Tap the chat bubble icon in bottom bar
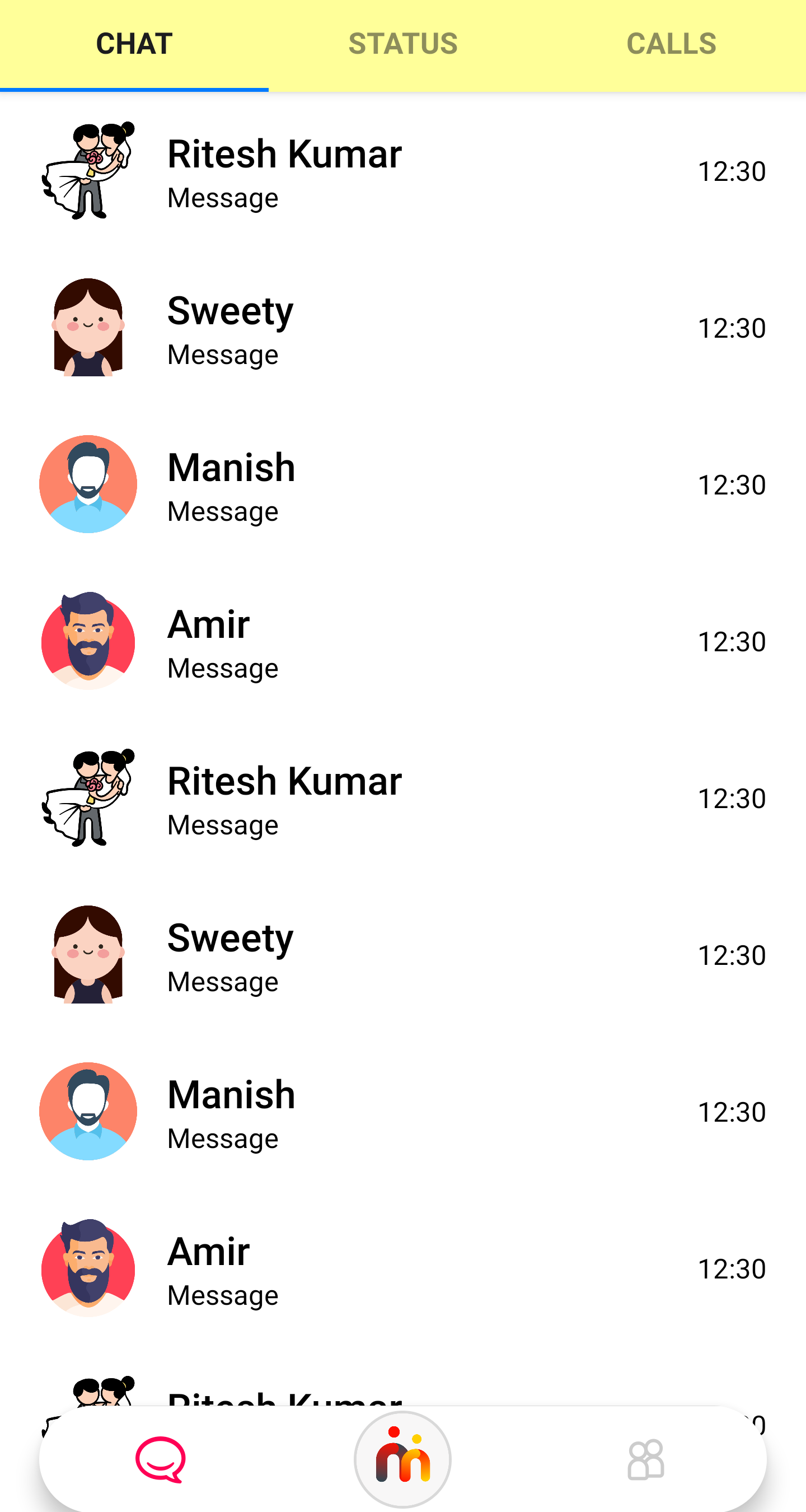 [161, 1459]
